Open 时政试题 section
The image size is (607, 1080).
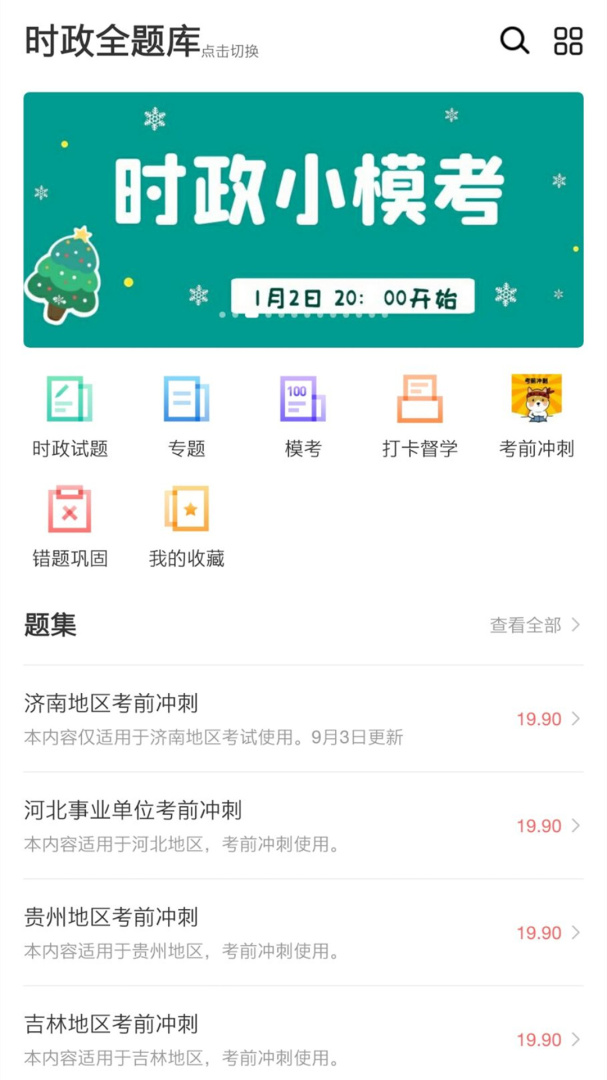coord(70,416)
